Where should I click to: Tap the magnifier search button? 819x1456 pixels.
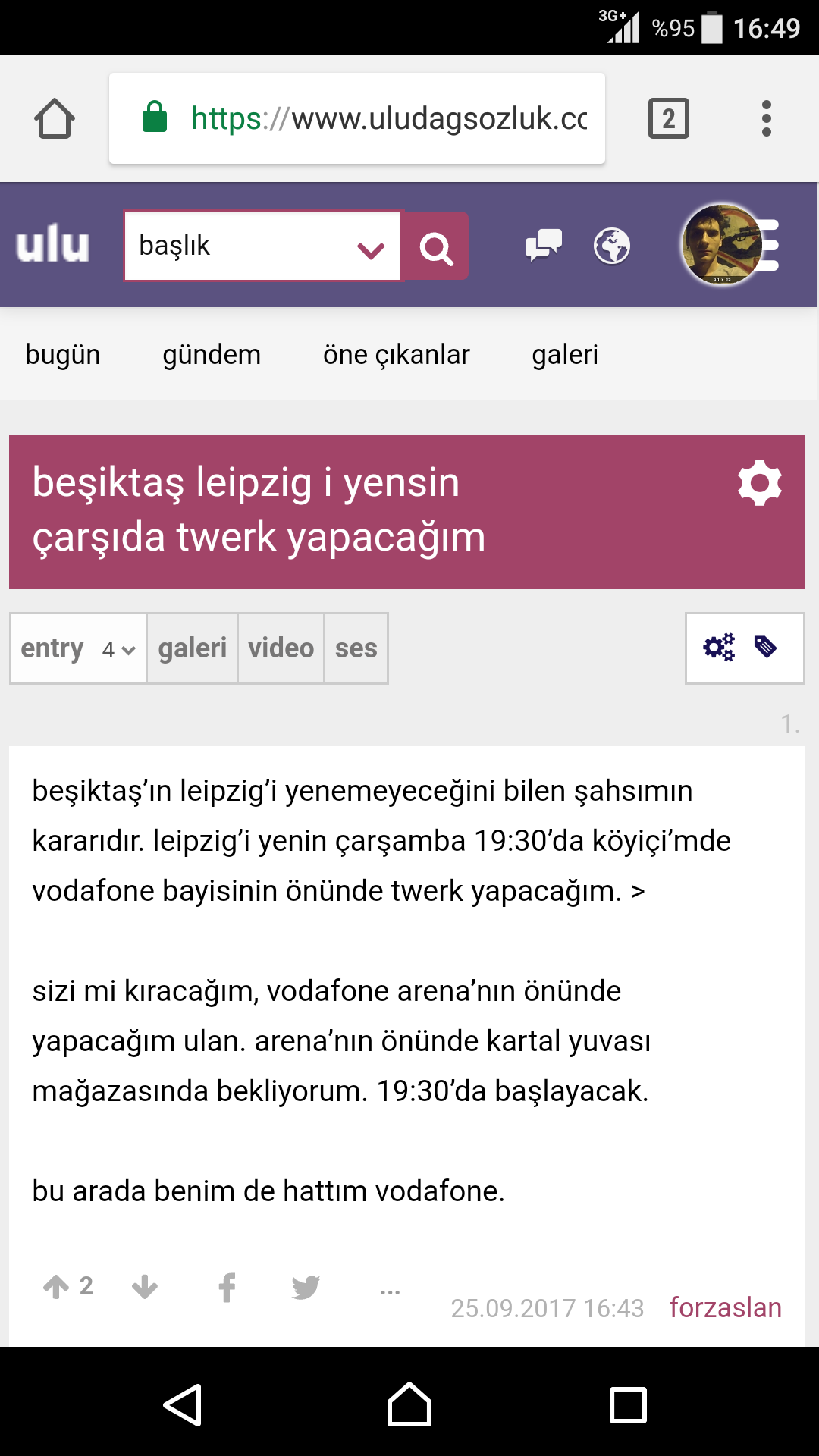coord(435,246)
